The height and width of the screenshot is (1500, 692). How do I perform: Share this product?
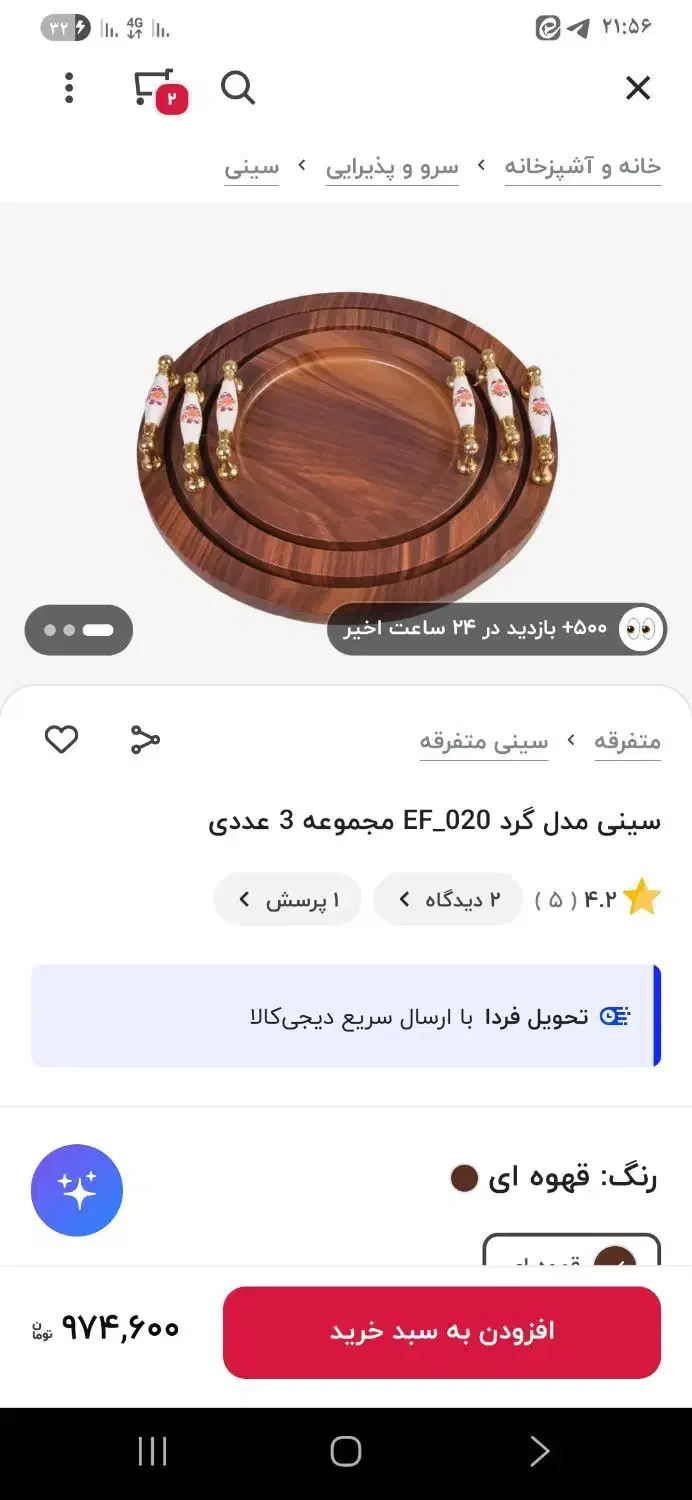tap(145, 740)
